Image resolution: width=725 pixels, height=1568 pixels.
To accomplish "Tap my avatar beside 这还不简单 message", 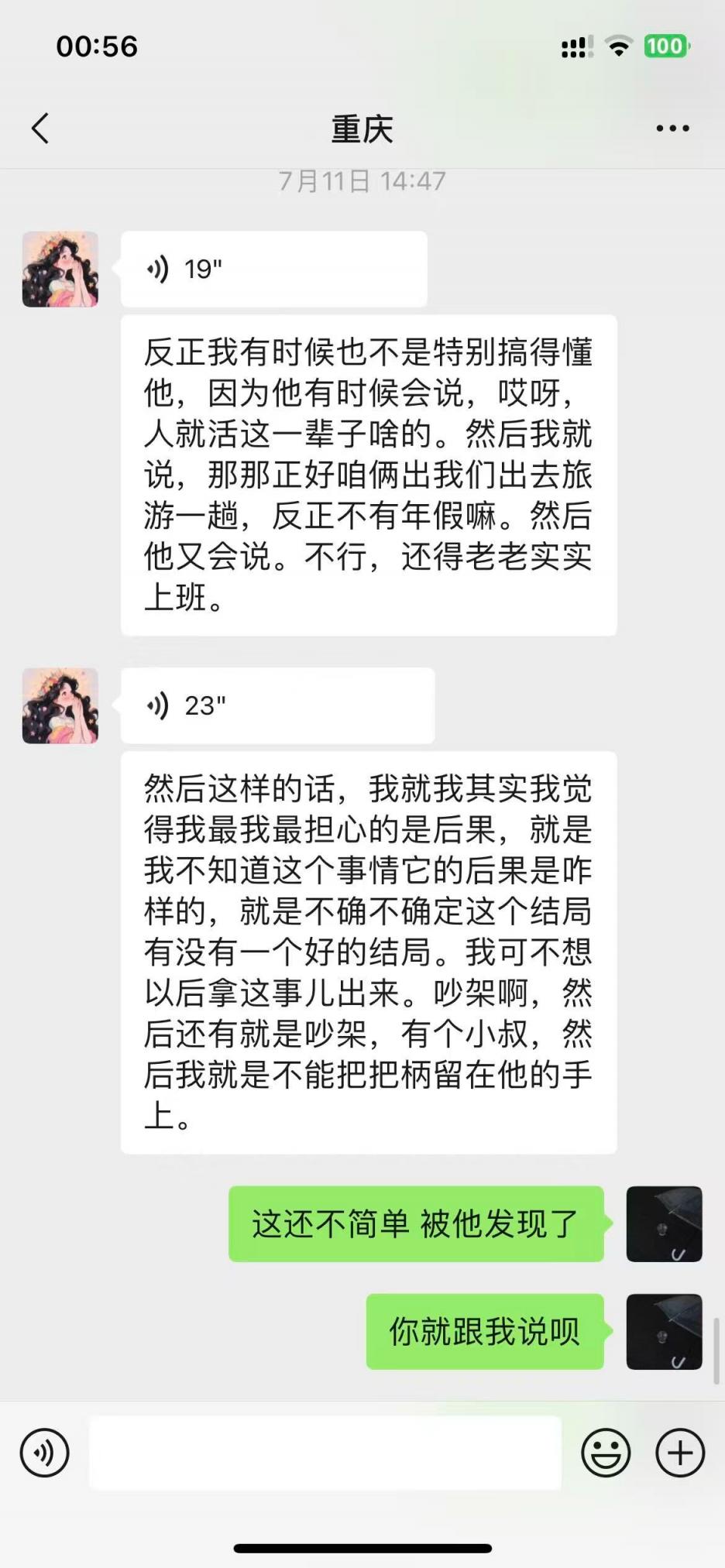I will (664, 1224).
